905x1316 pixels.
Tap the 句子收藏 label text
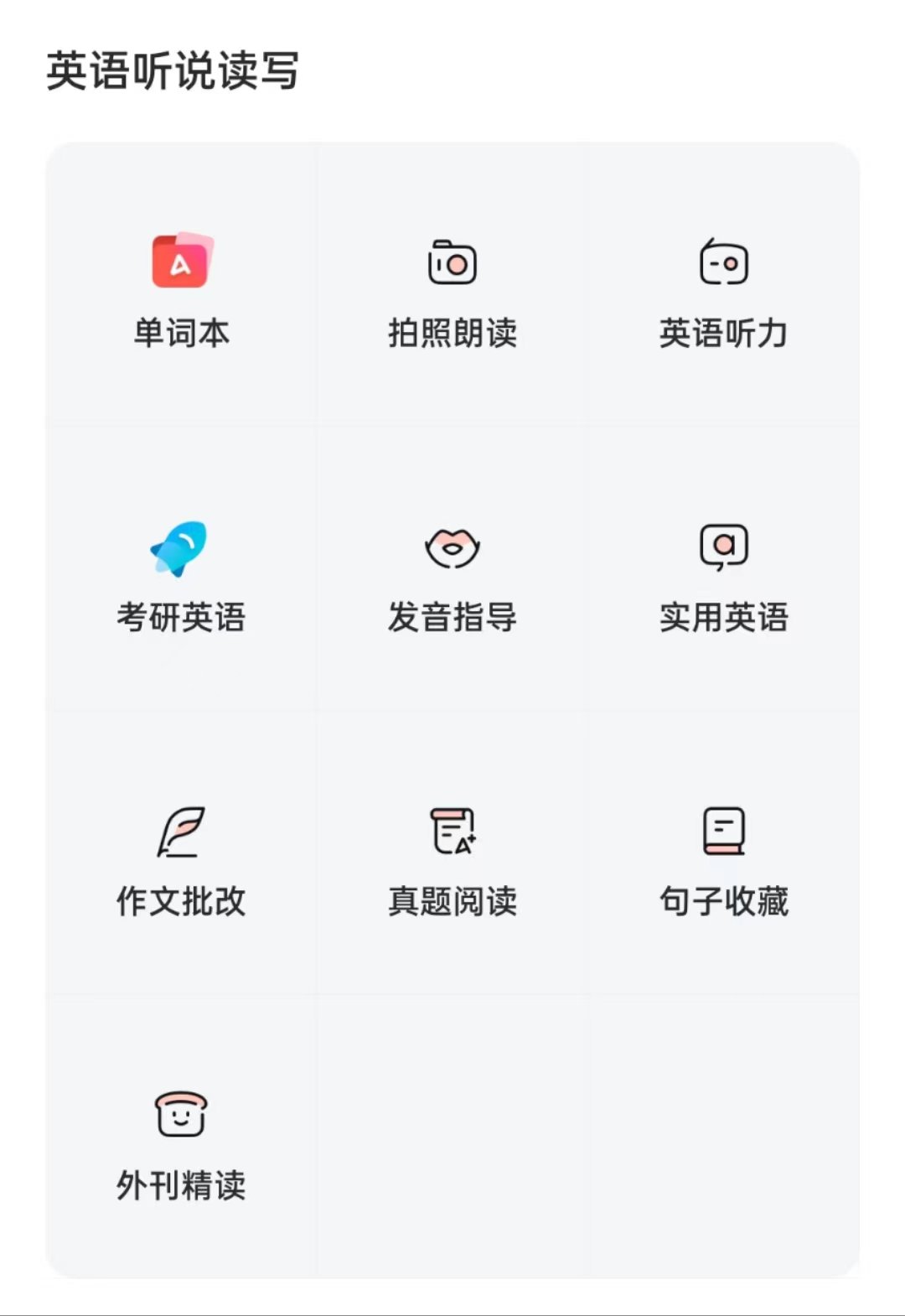723,903
